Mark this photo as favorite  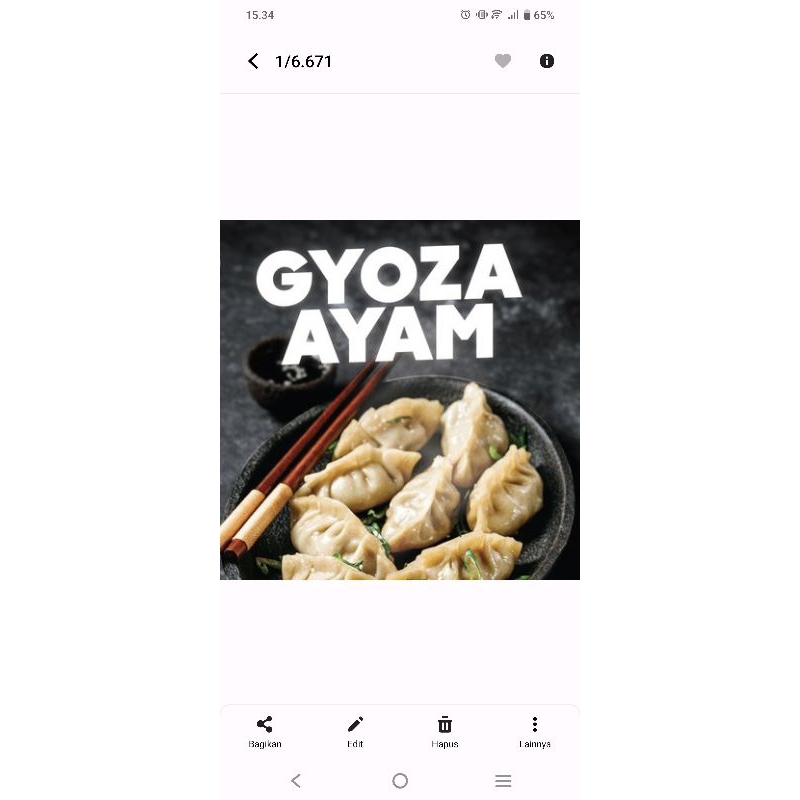click(x=503, y=61)
